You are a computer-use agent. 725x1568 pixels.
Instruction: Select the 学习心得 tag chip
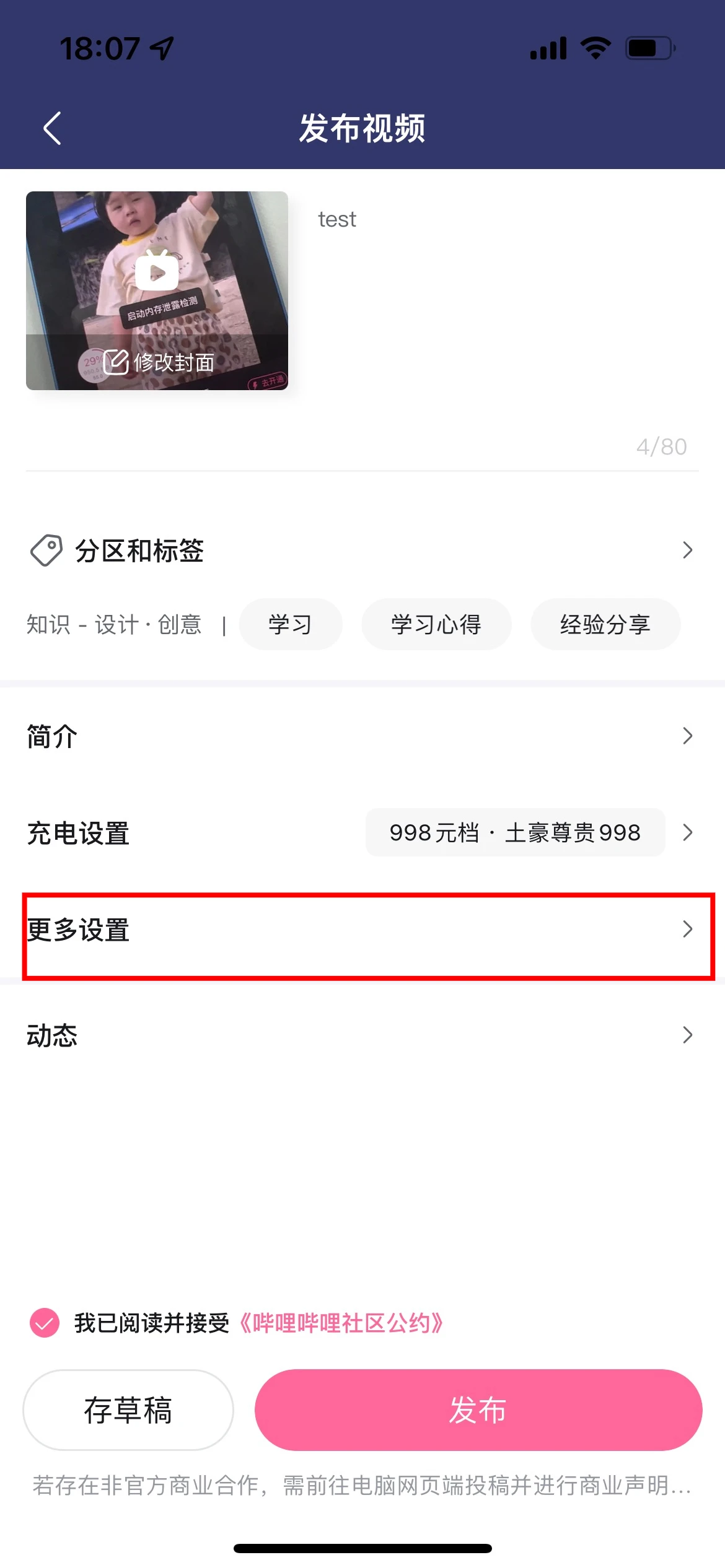[436, 624]
